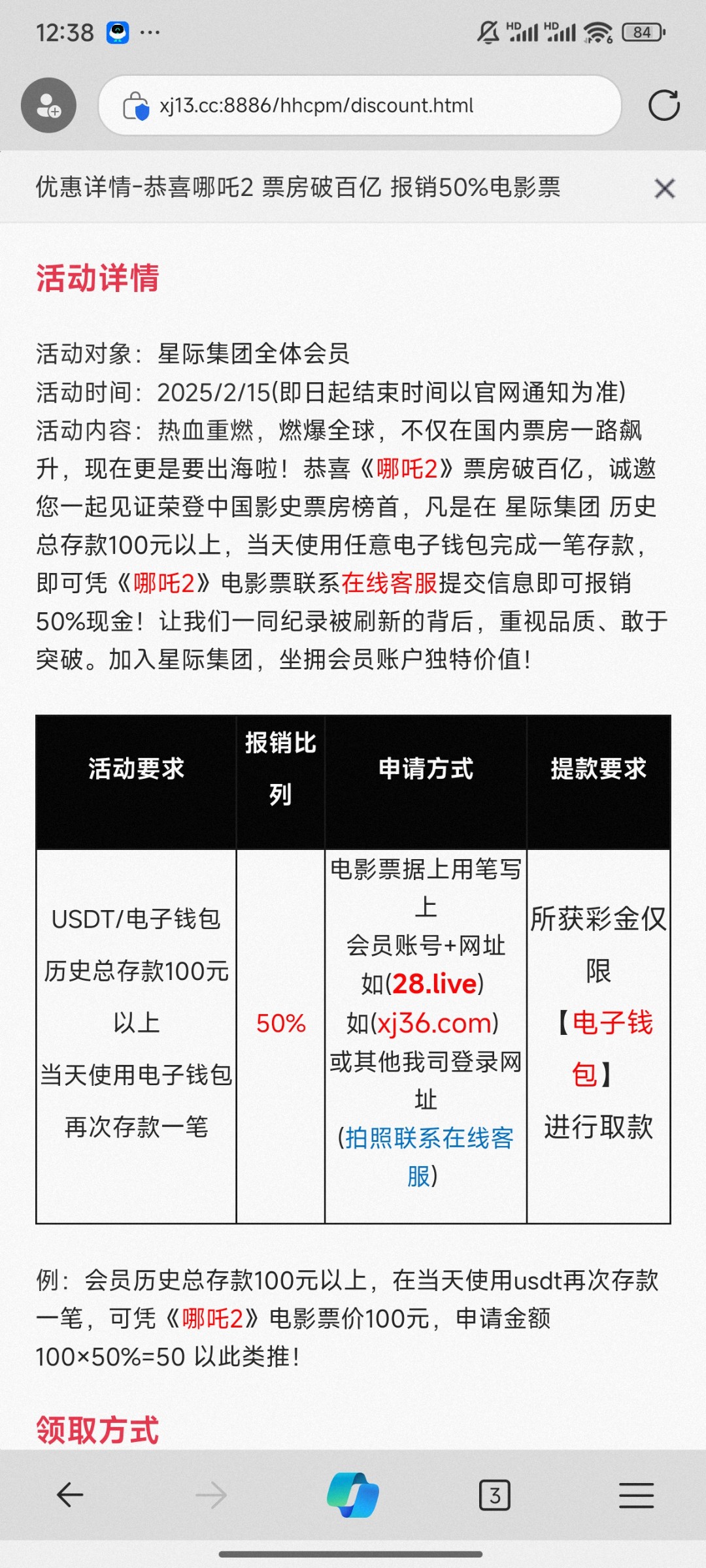Tap the URL address bar
The width and height of the screenshot is (706, 1568).
click(x=360, y=106)
